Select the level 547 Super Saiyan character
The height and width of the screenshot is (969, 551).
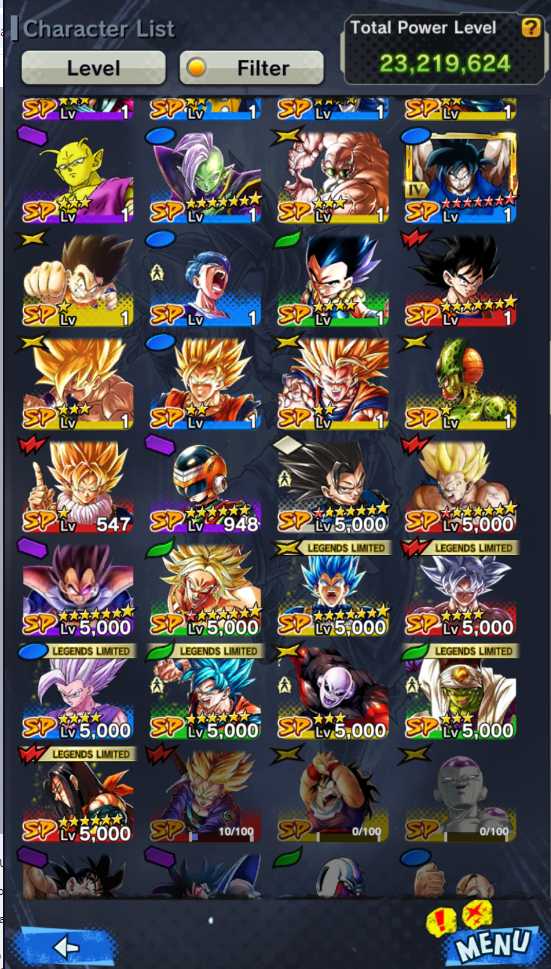click(78, 488)
